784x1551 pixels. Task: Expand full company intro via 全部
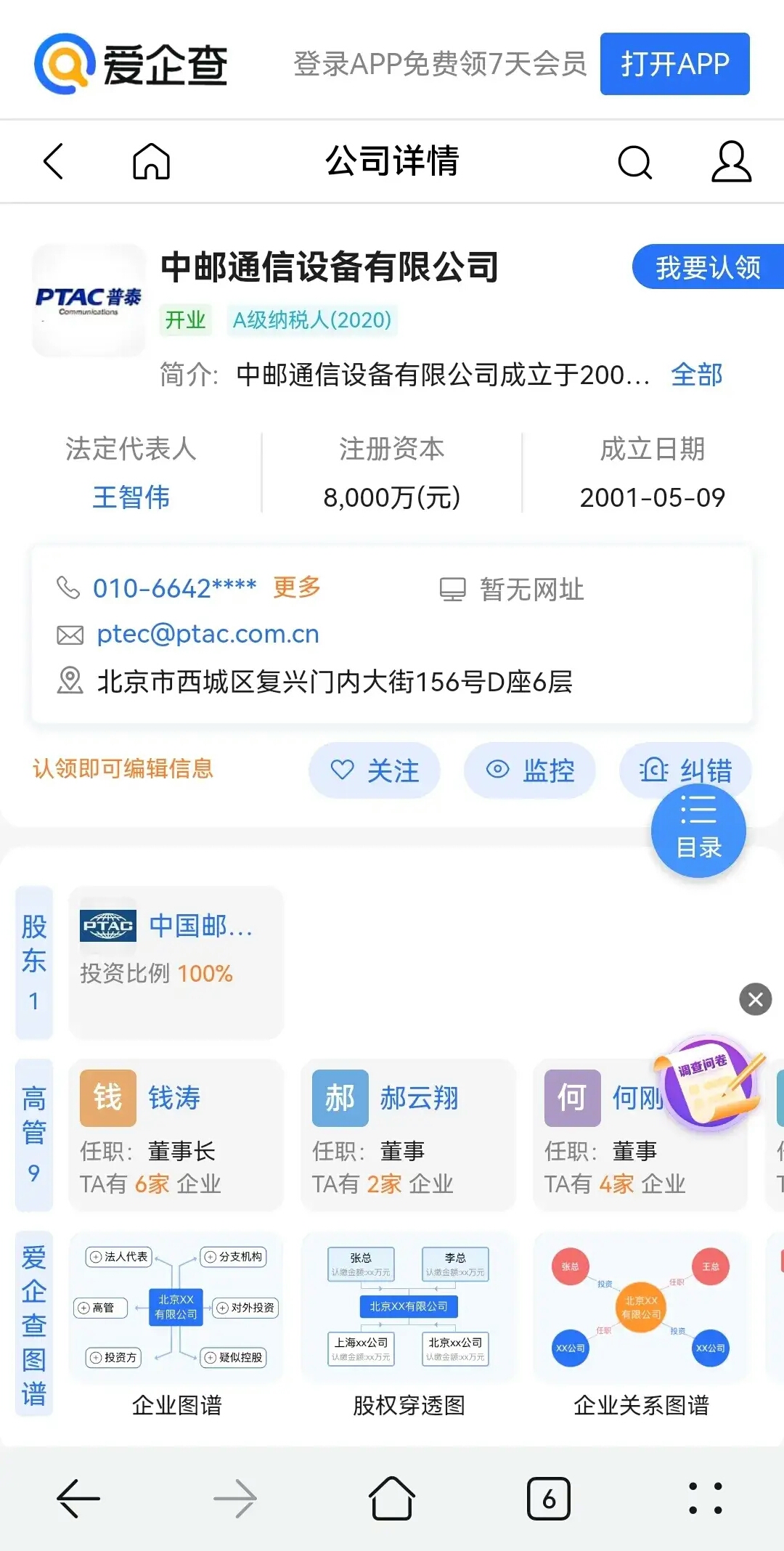[x=697, y=375]
